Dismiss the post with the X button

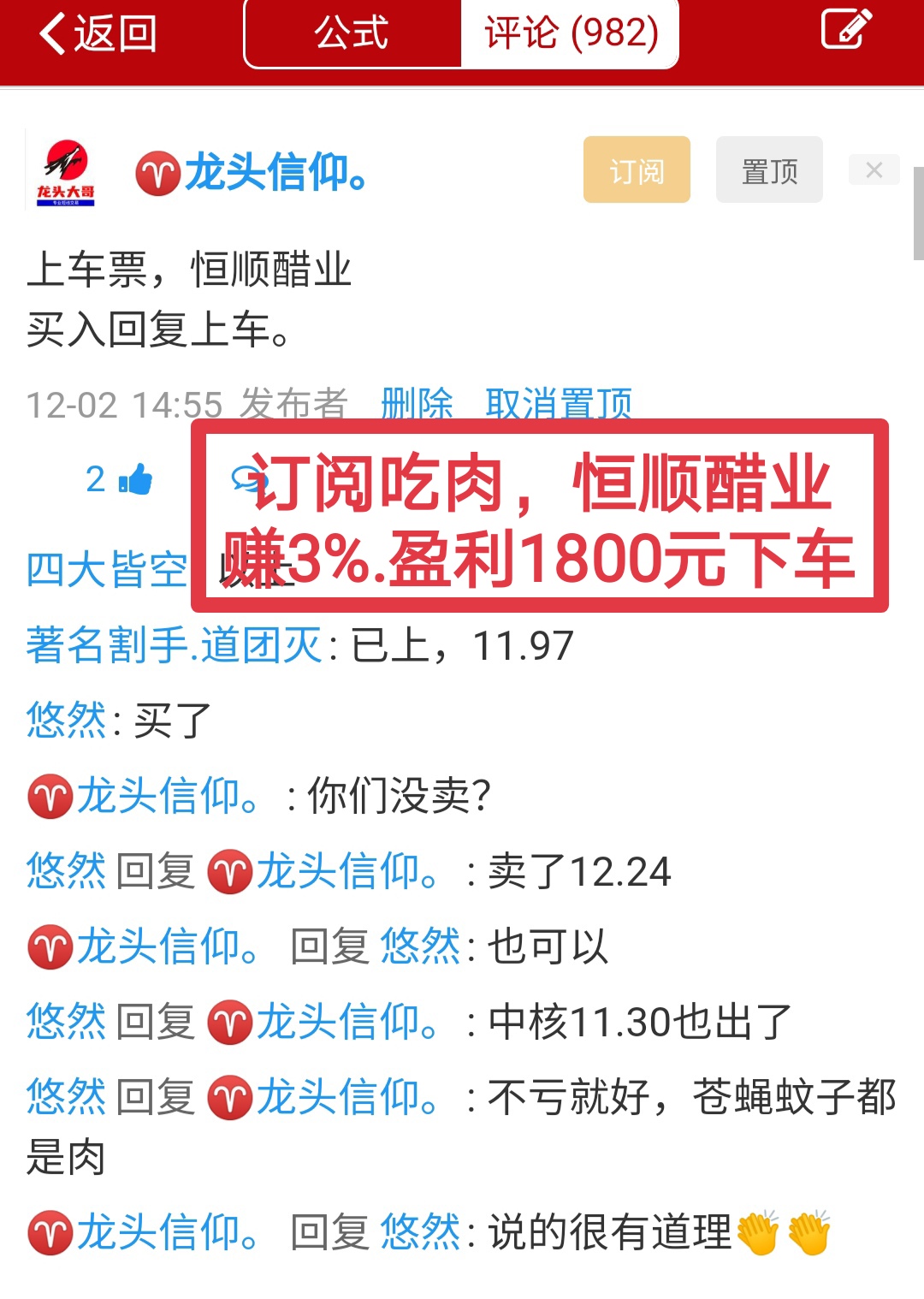pyautogui.click(x=874, y=169)
